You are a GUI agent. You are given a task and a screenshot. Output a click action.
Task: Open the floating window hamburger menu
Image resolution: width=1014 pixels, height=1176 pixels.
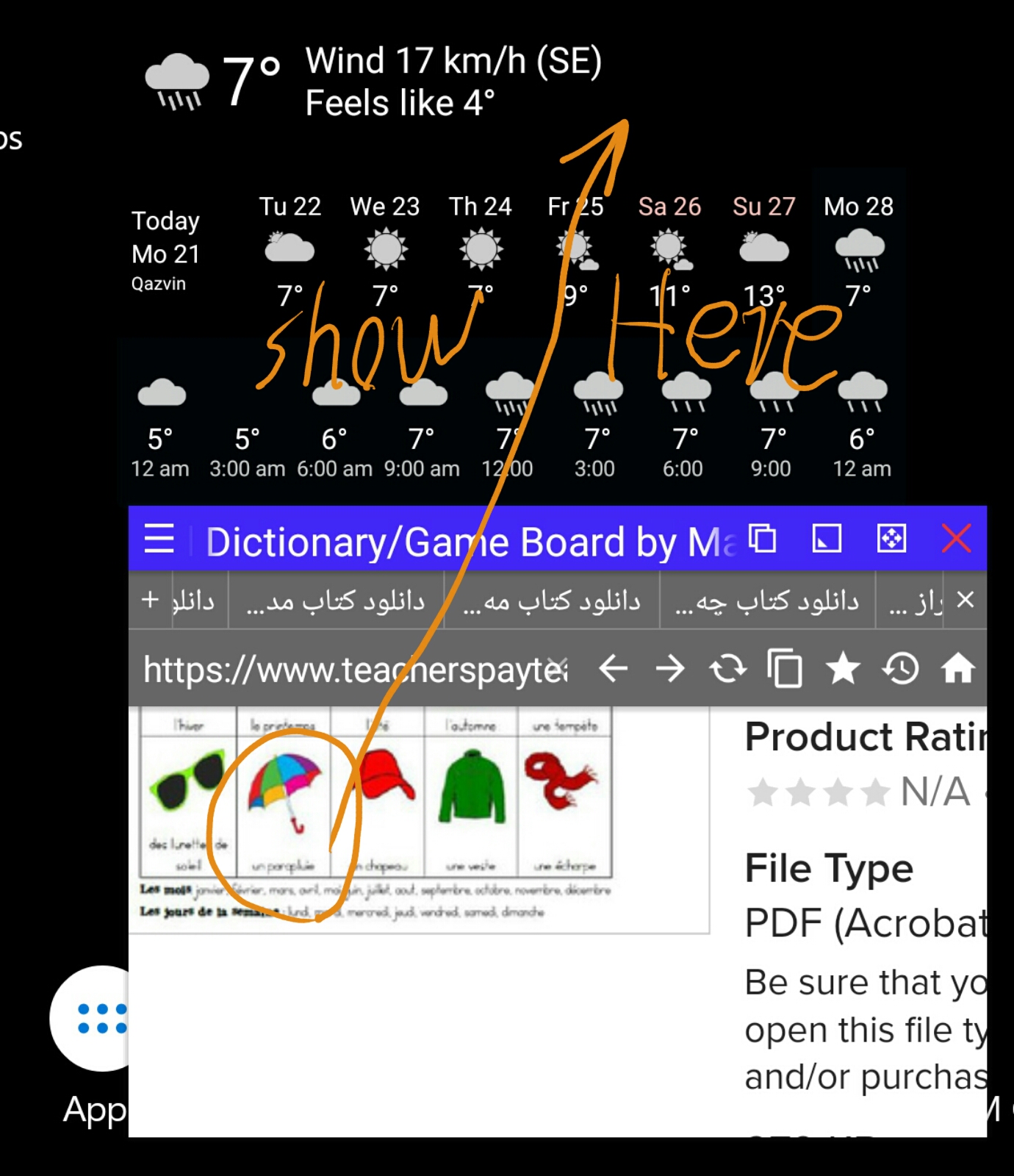159,539
